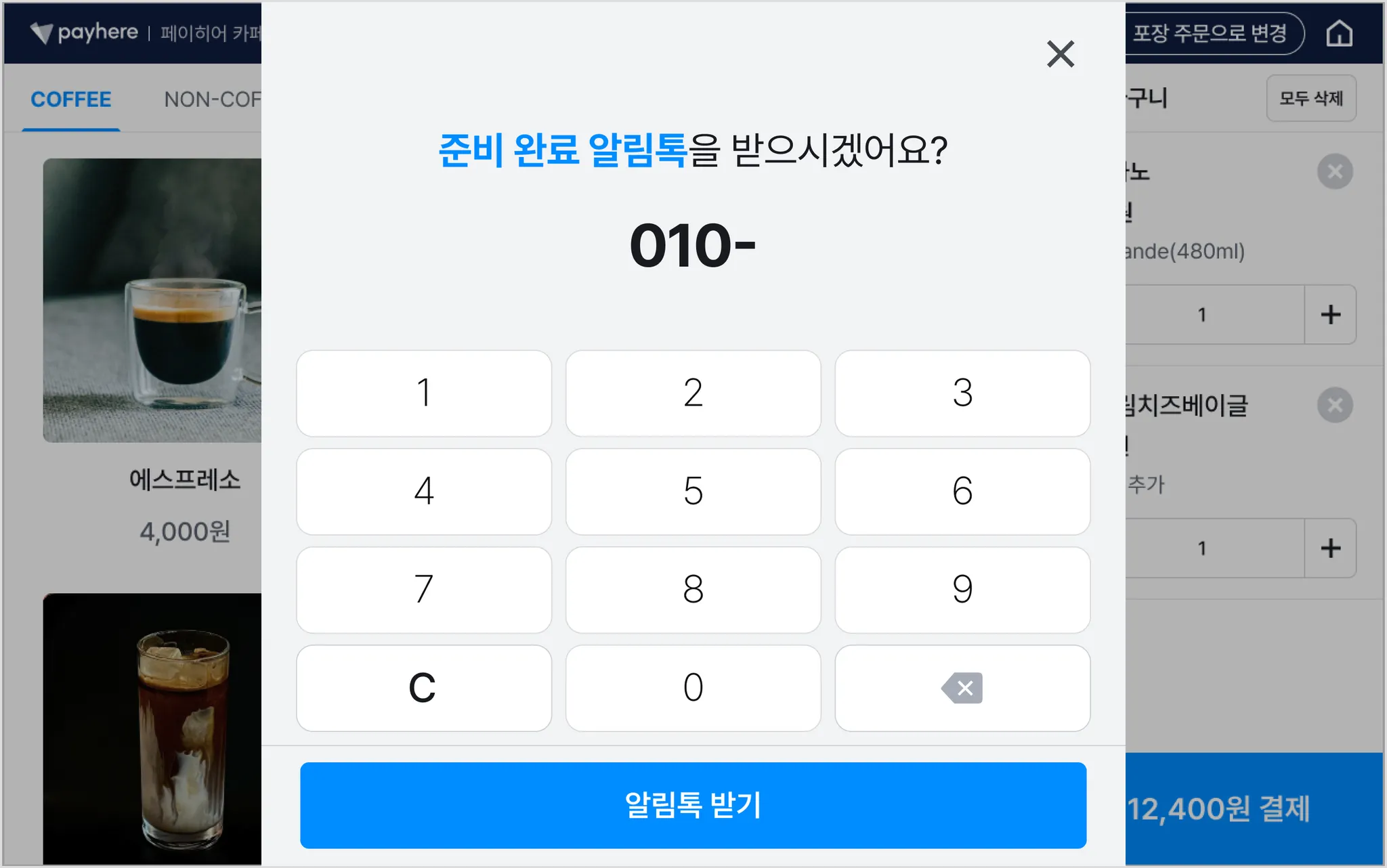Screen dimensions: 1387x868
Task: Close the notification phone number dialog
Action: [x=1060, y=54]
